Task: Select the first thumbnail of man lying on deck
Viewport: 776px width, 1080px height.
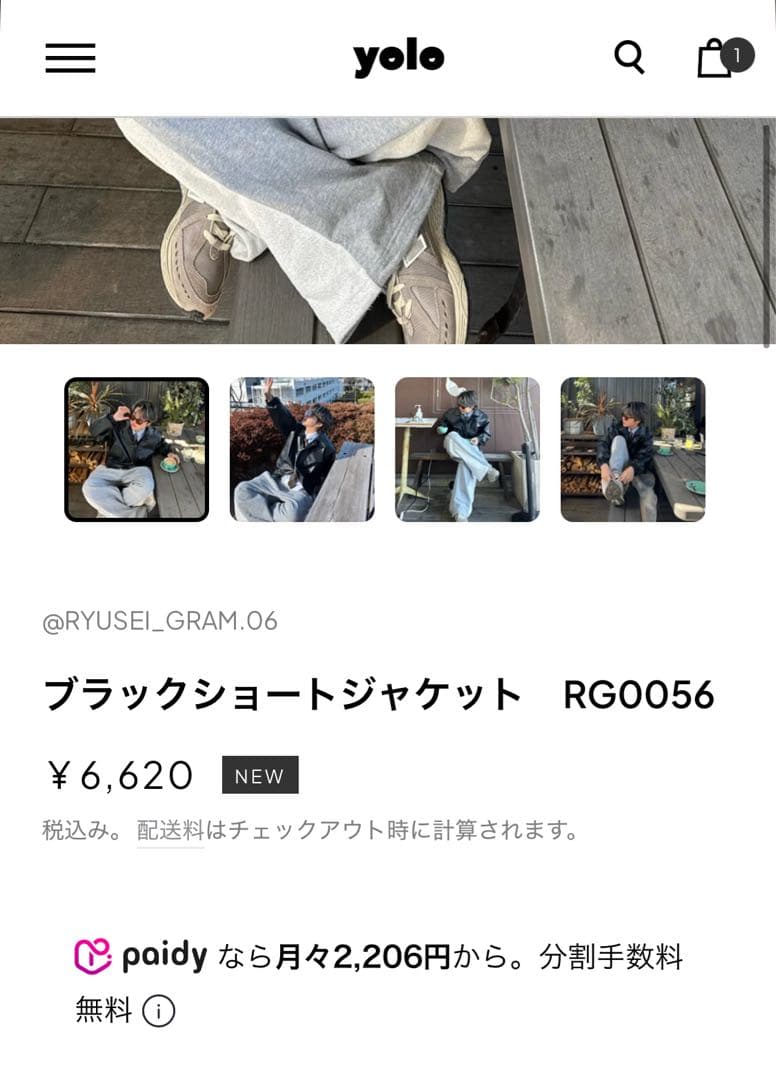Action: [x=137, y=450]
